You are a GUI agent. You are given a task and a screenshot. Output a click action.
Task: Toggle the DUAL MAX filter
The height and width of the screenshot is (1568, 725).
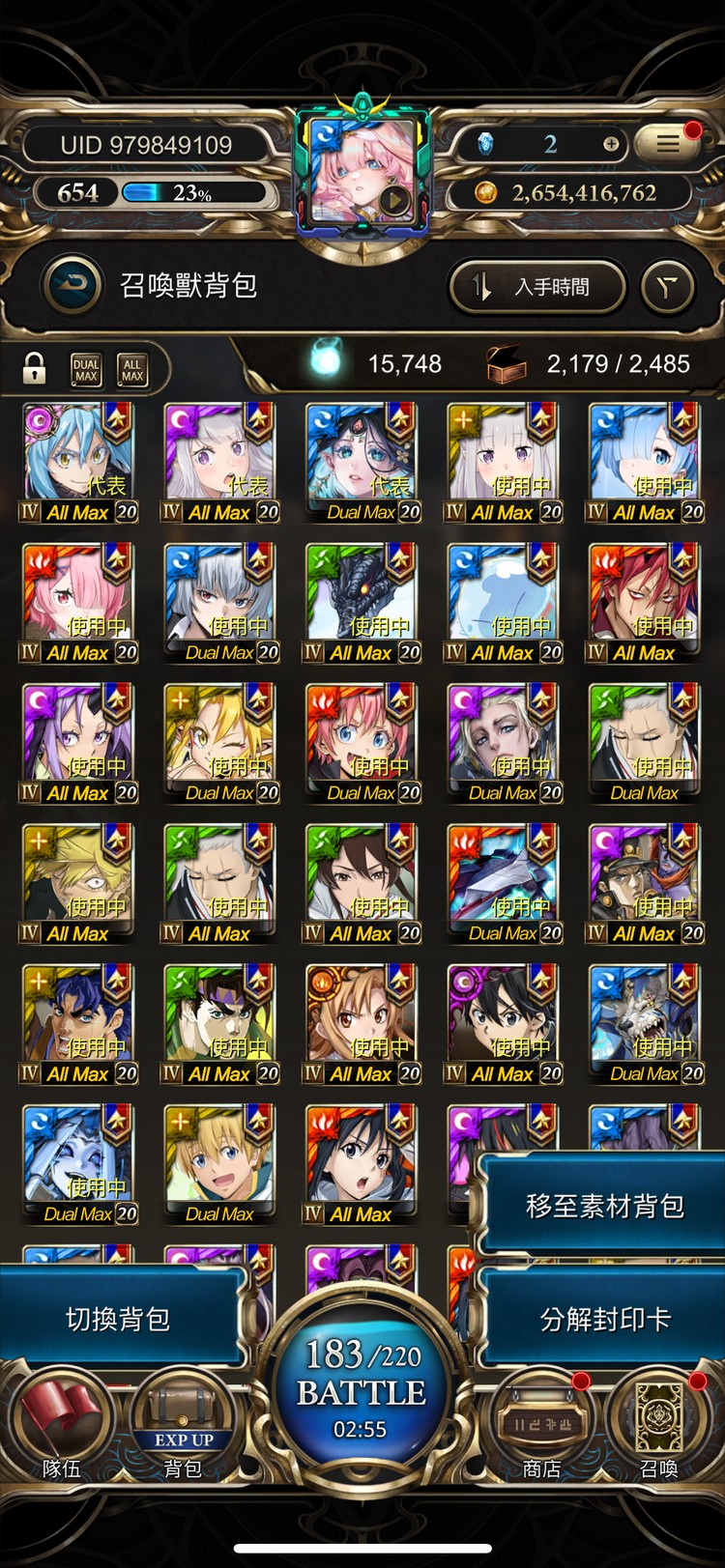click(86, 369)
